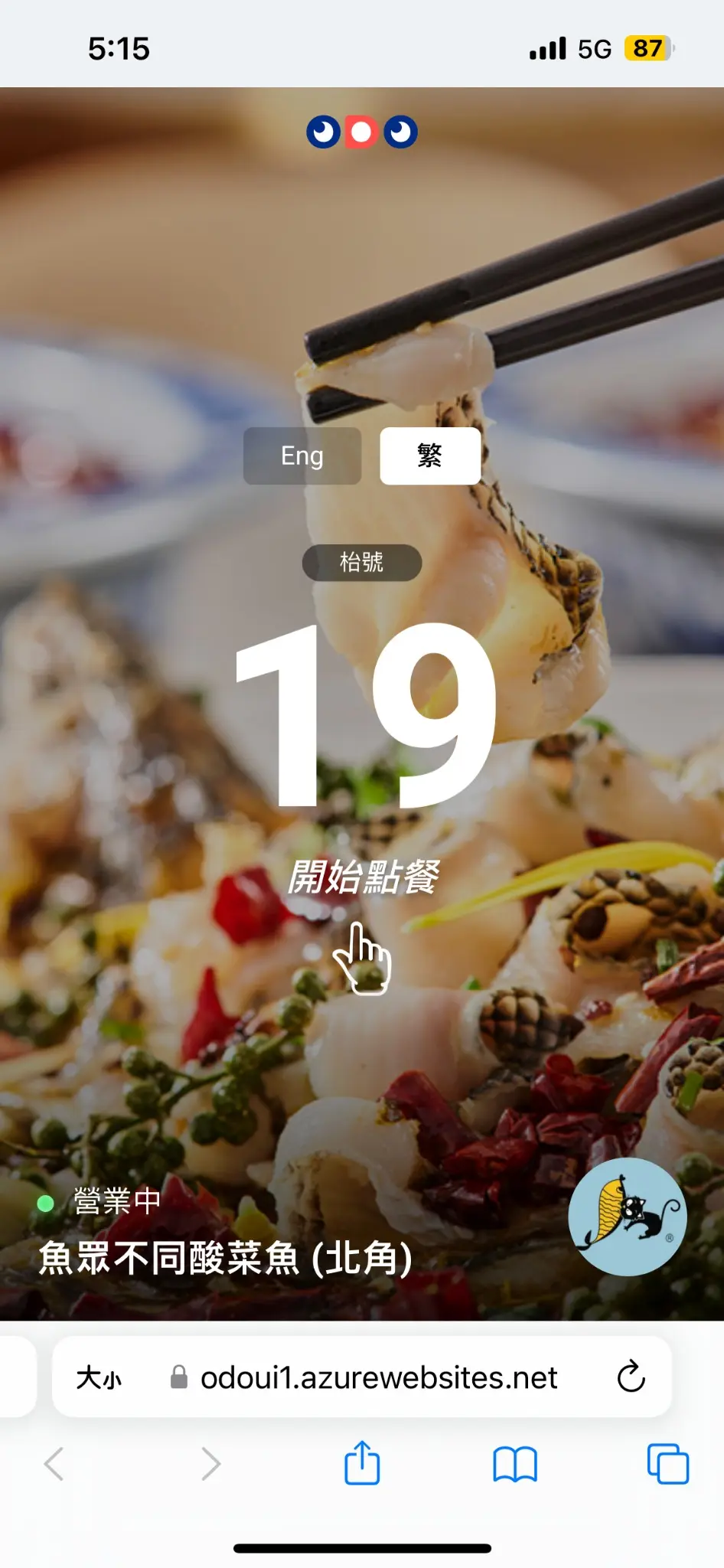Image resolution: width=724 pixels, height=1568 pixels.
Task: Go back to the previous page
Action: (x=54, y=1464)
